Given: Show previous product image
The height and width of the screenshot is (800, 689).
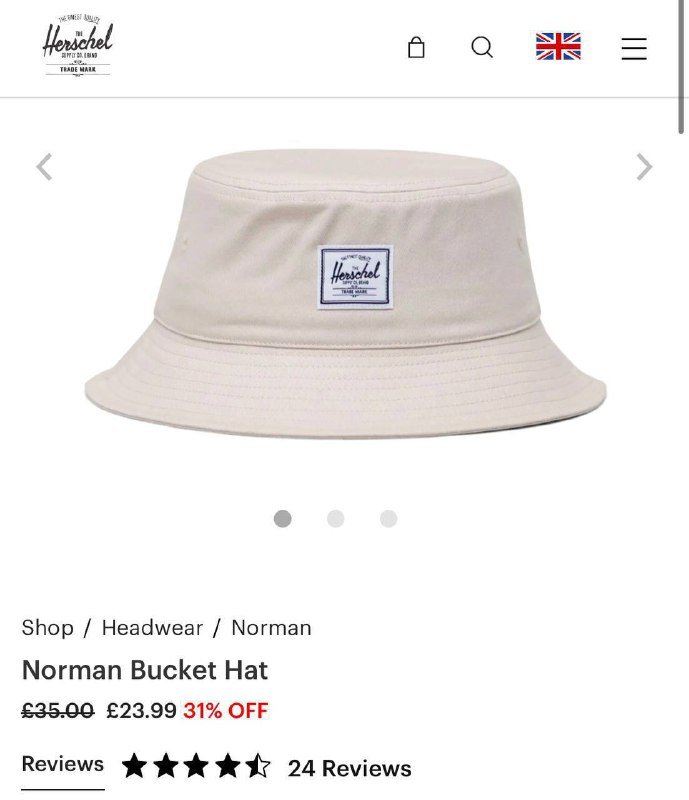Looking at the screenshot, I should [x=44, y=167].
